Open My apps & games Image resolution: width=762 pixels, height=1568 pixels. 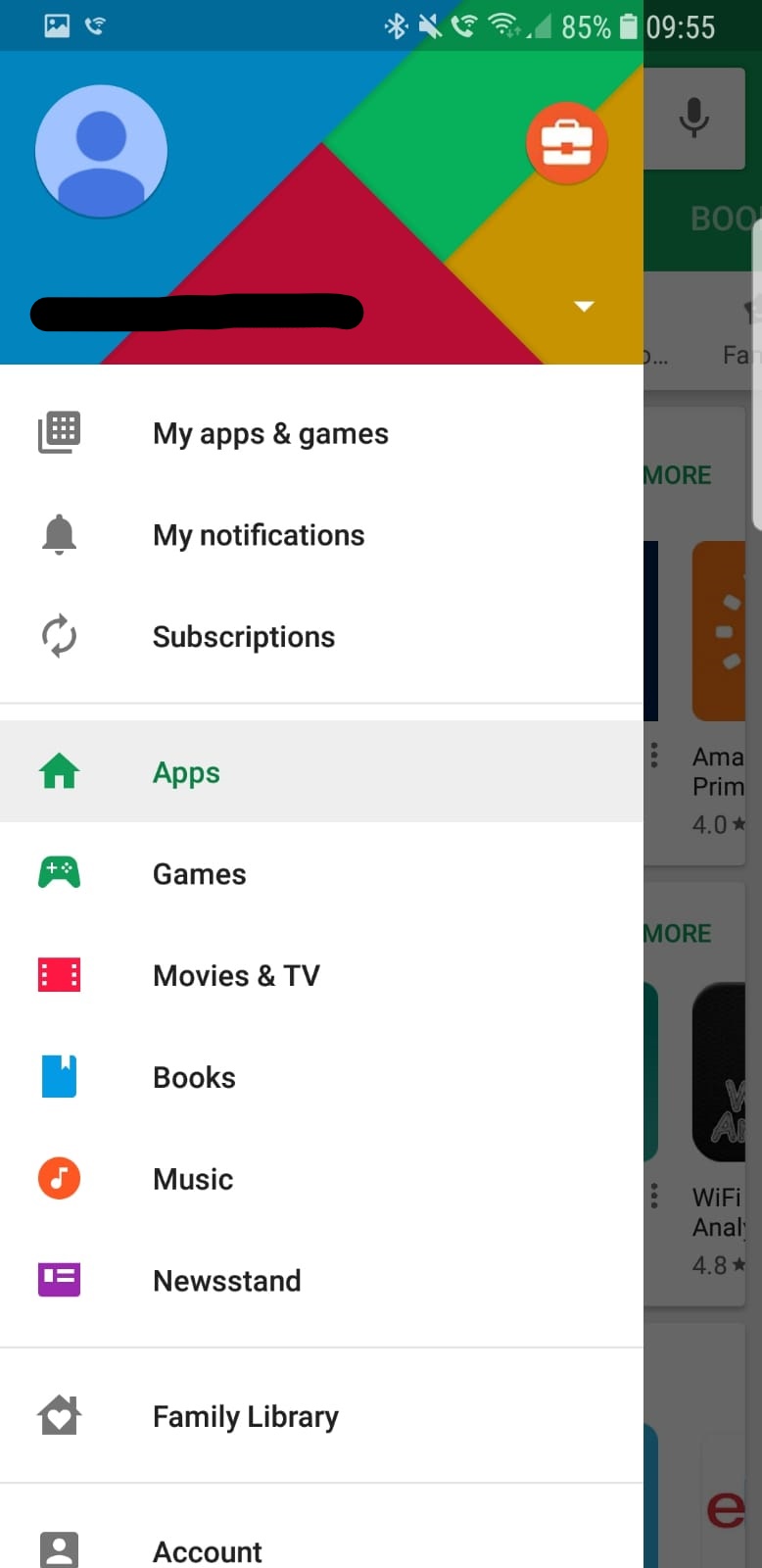point(269,433)
